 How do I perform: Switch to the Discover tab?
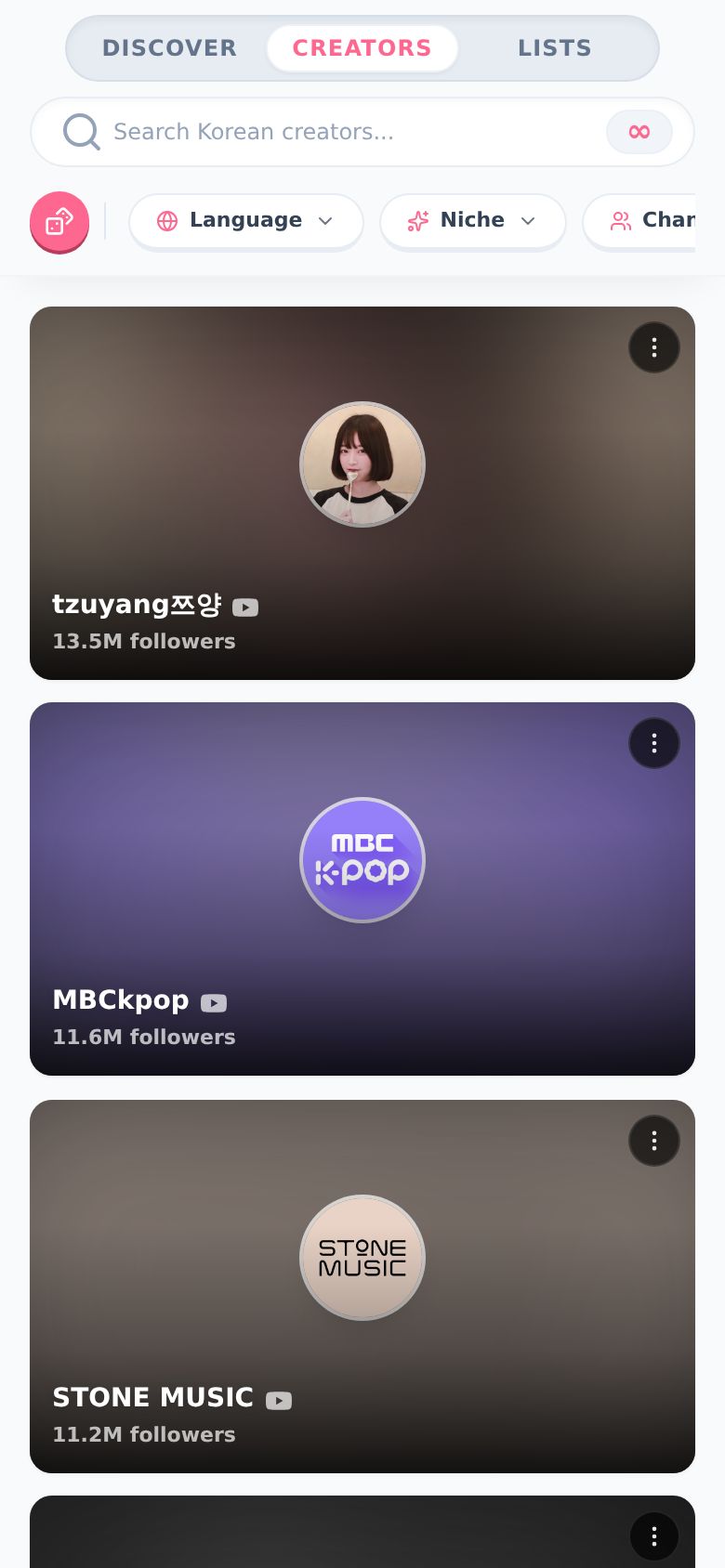click(x=169, y=47)
